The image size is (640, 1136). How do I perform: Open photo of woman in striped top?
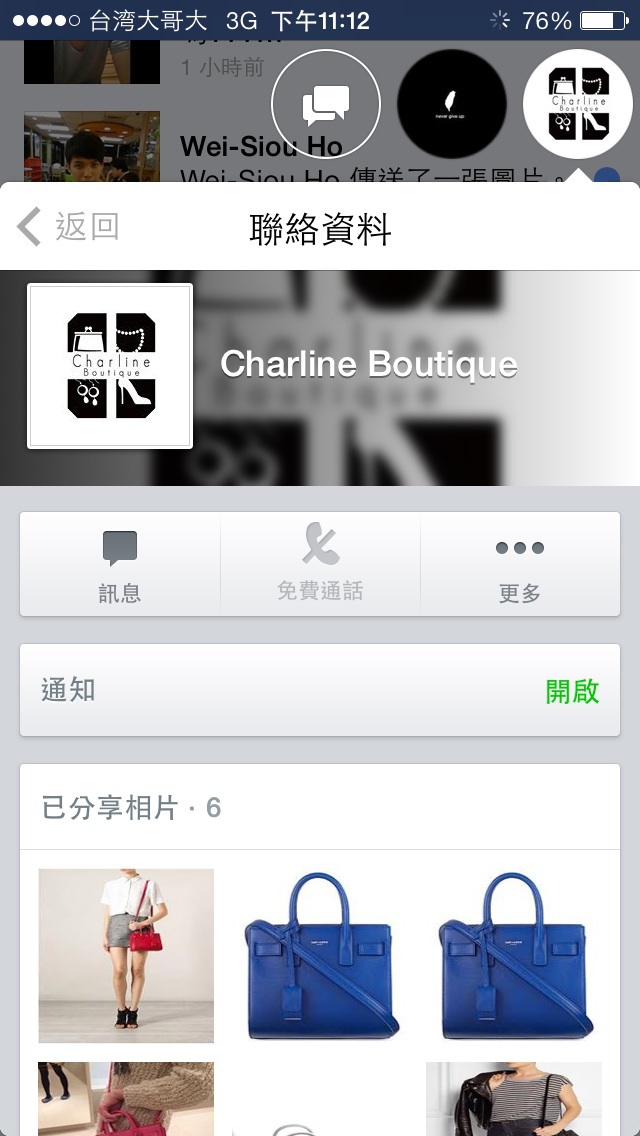pos(514,1098)
